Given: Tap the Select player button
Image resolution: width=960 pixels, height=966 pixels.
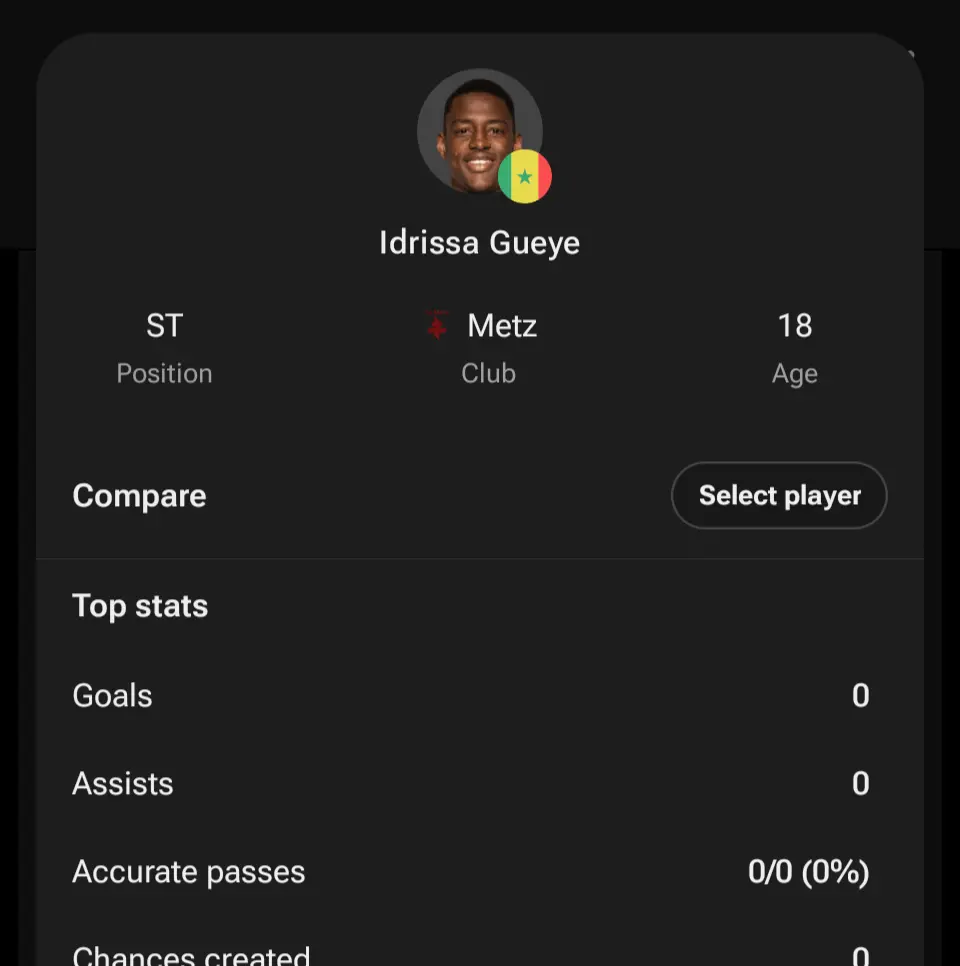Looking at the screenshot, I should pyautogui.click(x=779, y=495).
